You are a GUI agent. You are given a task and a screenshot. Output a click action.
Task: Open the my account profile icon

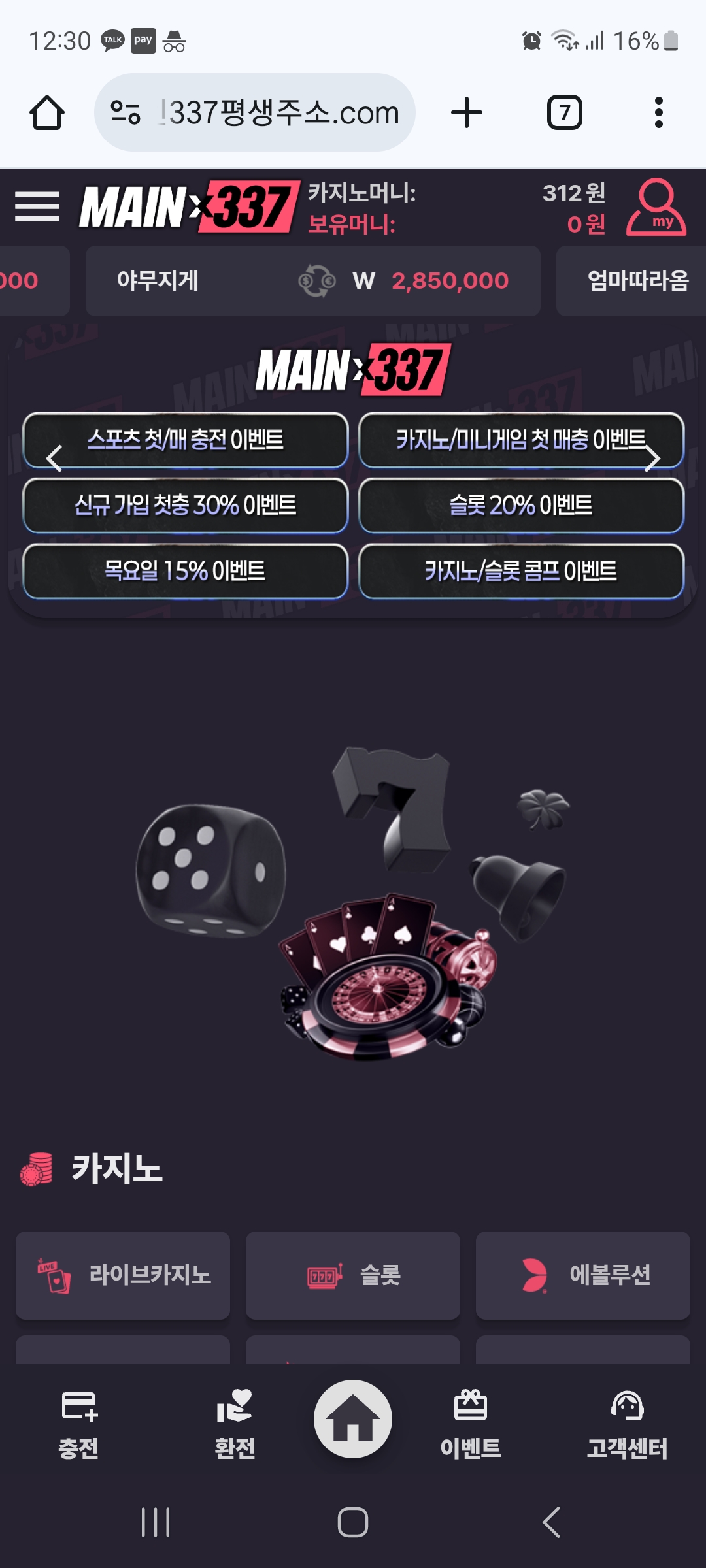656,207
